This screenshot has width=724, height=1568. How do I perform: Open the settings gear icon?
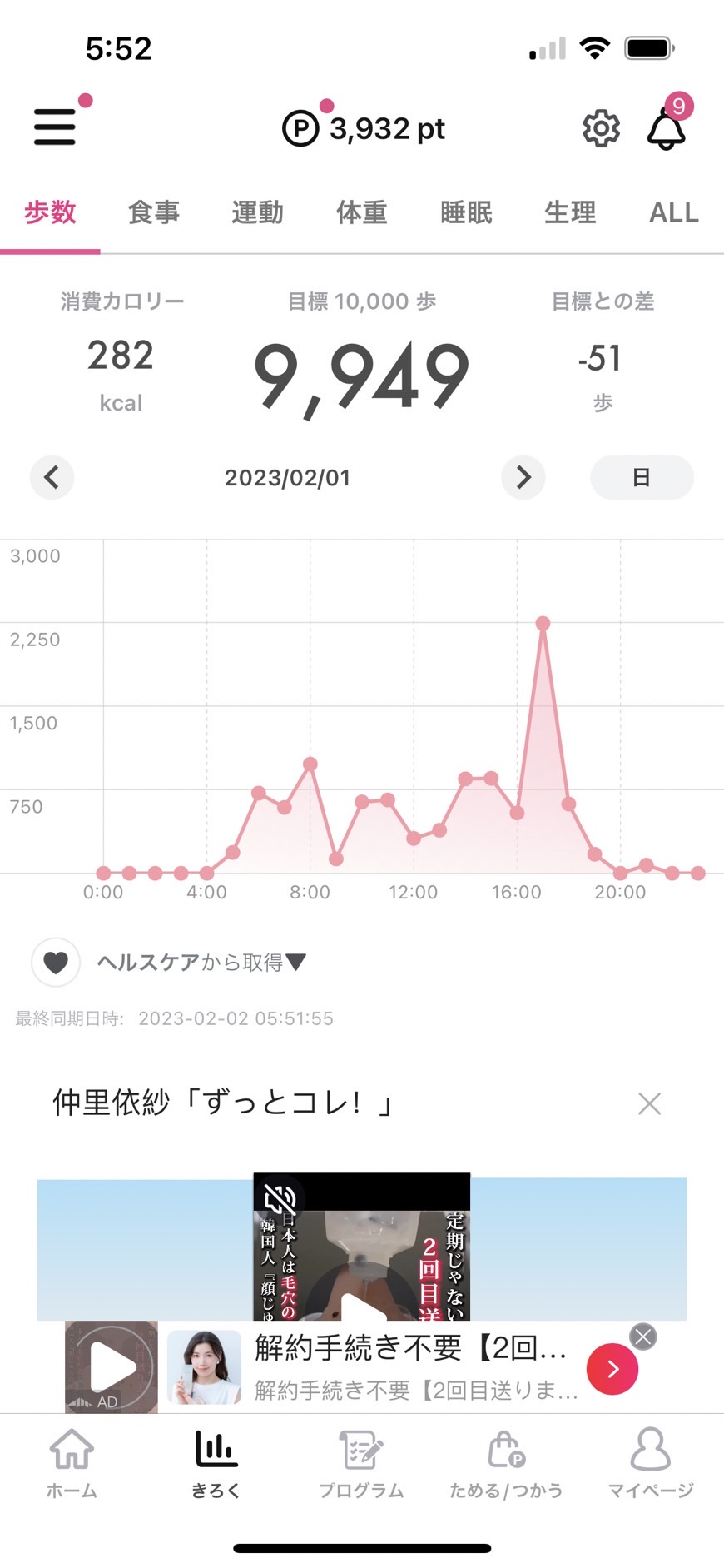[x=601, y=128]
